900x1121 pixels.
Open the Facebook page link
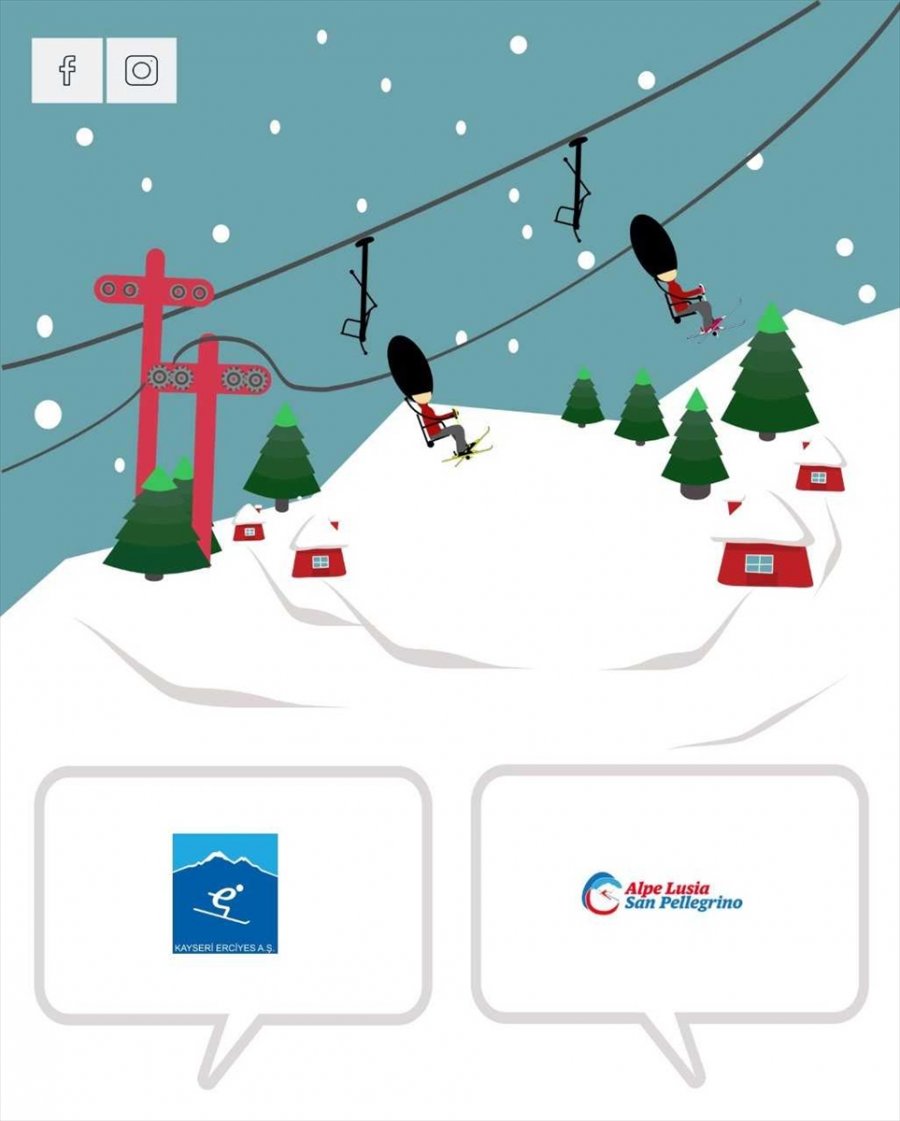tap(67, 71)
